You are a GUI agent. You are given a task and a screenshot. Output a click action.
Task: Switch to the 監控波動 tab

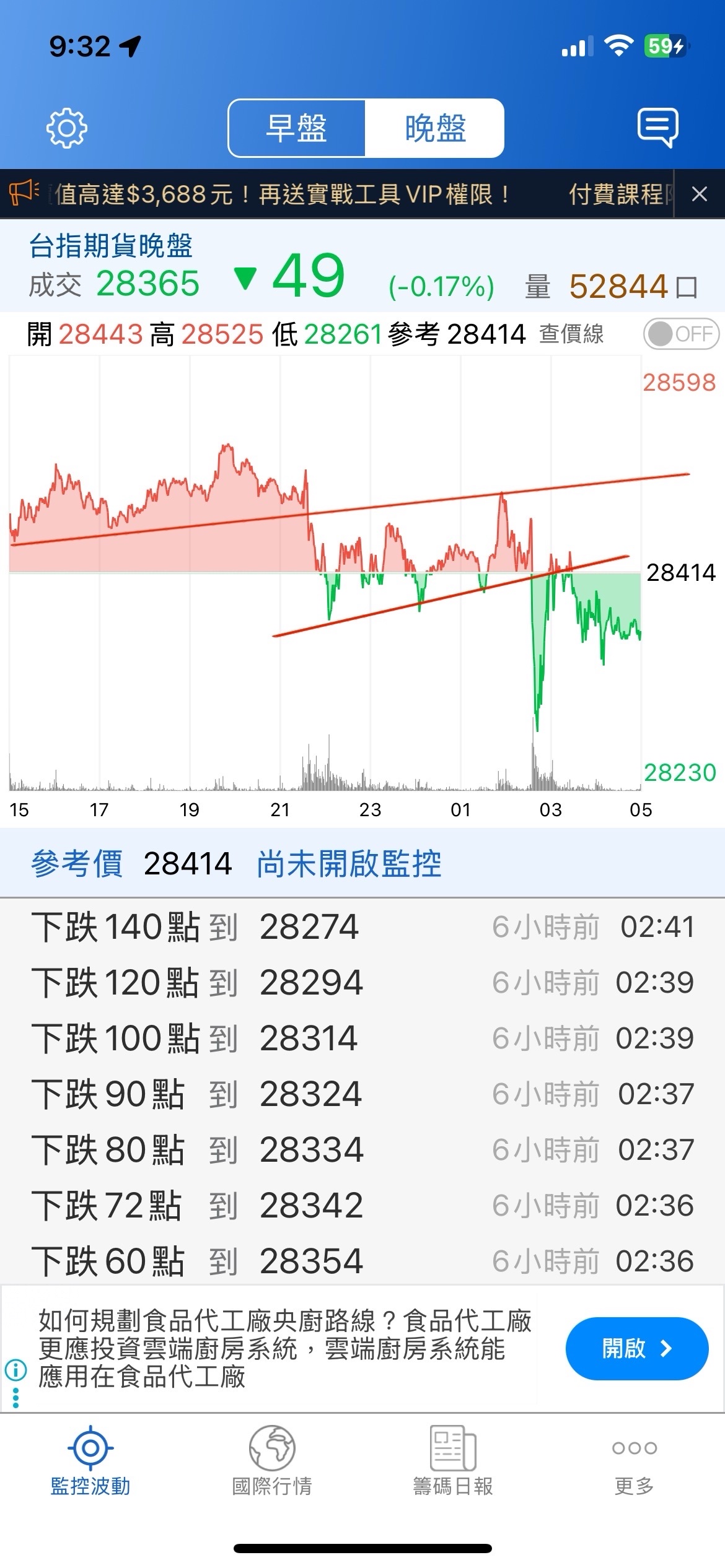(x=90, y=1460)
